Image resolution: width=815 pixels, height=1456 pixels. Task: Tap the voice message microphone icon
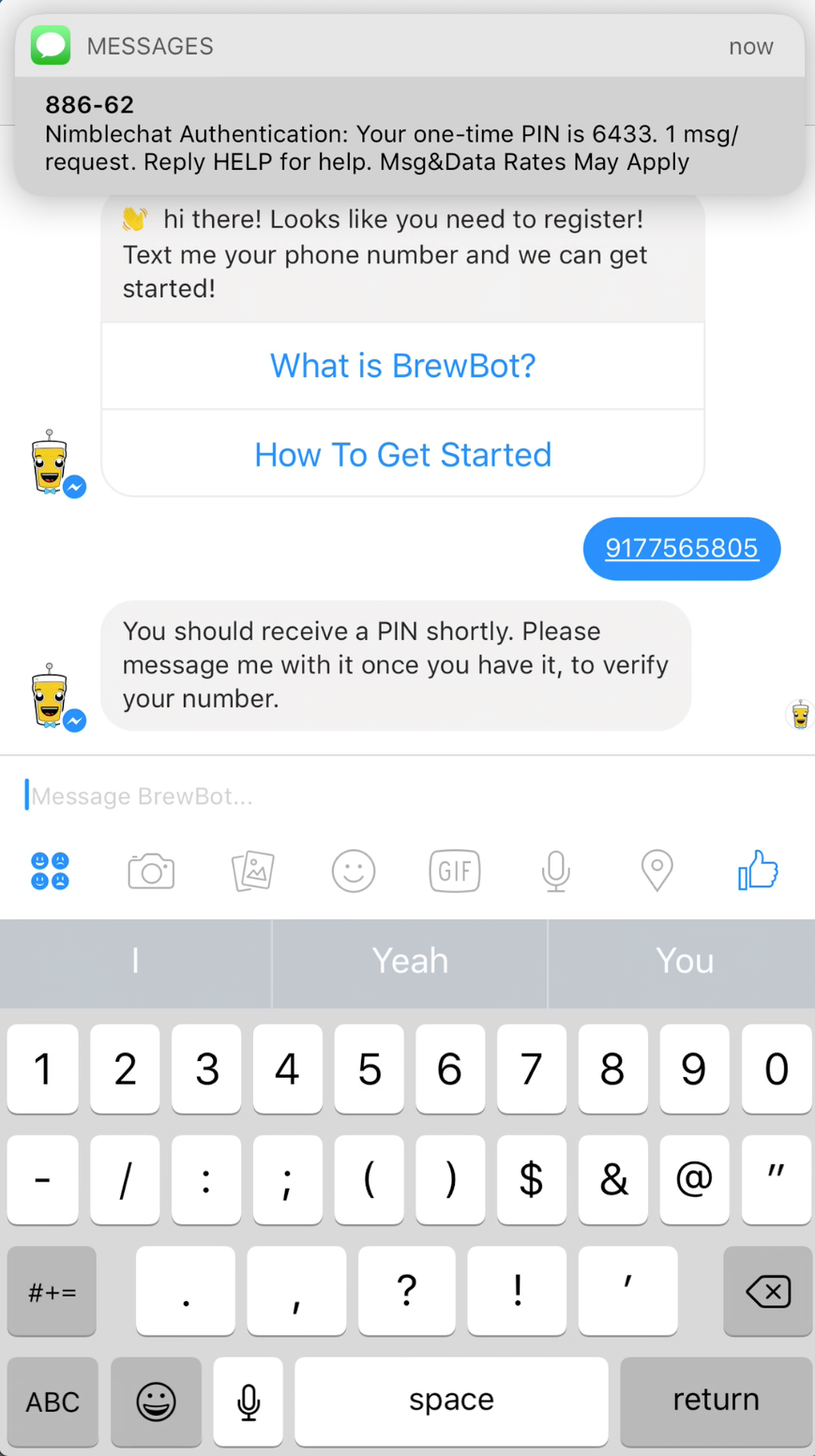pyautogui.click(x=555, y=871)
